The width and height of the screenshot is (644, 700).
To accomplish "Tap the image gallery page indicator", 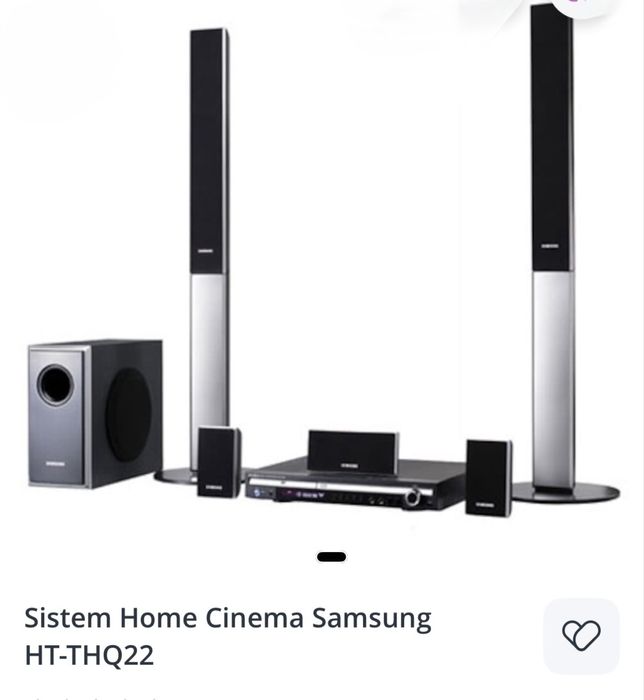I will (331, 557).
